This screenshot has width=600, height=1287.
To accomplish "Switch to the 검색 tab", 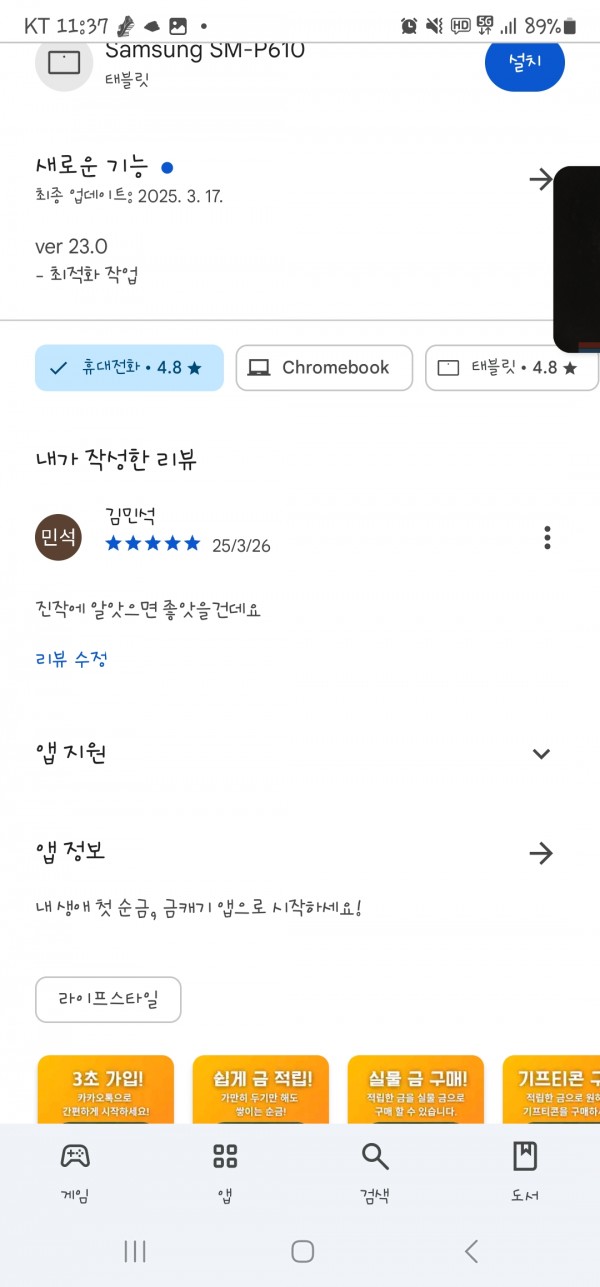I will tap(375, 1172).
